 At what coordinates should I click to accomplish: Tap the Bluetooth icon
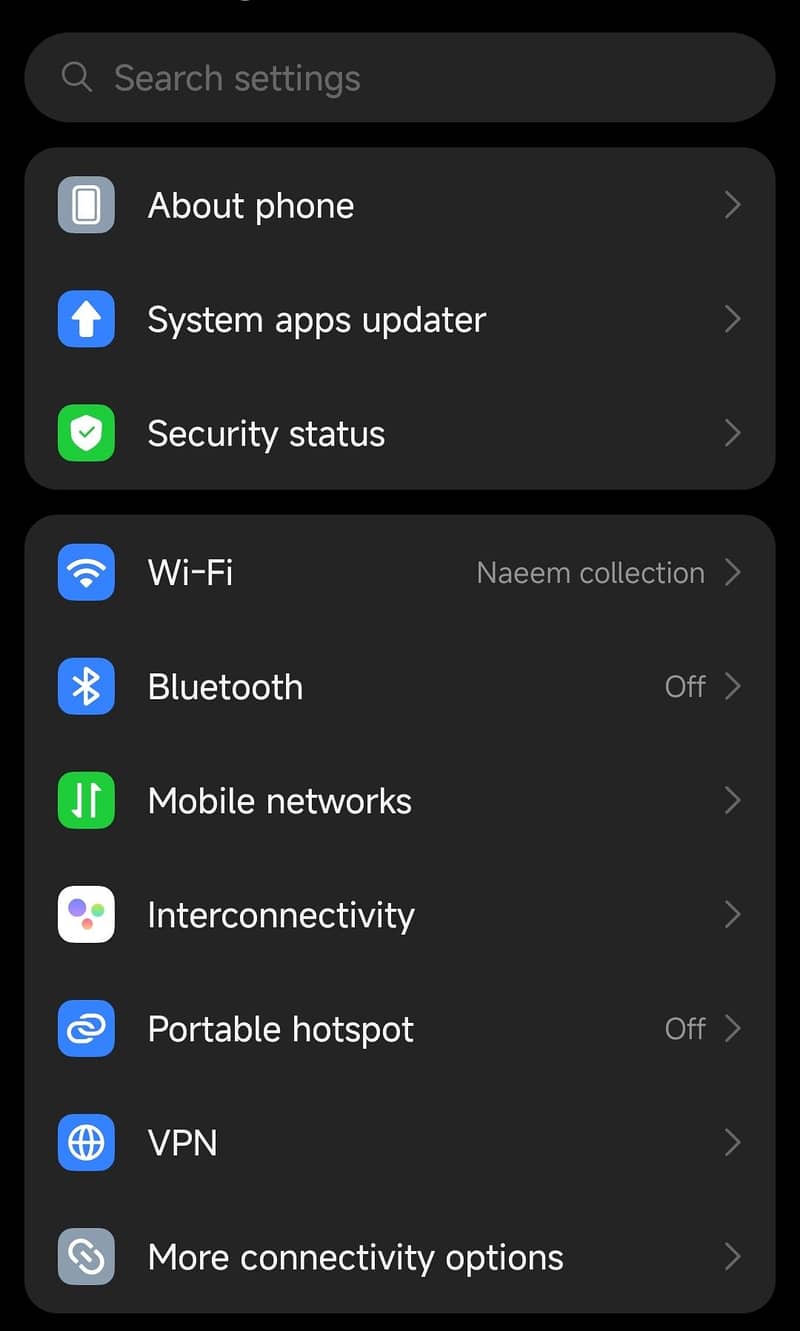[x=86, y=686]
